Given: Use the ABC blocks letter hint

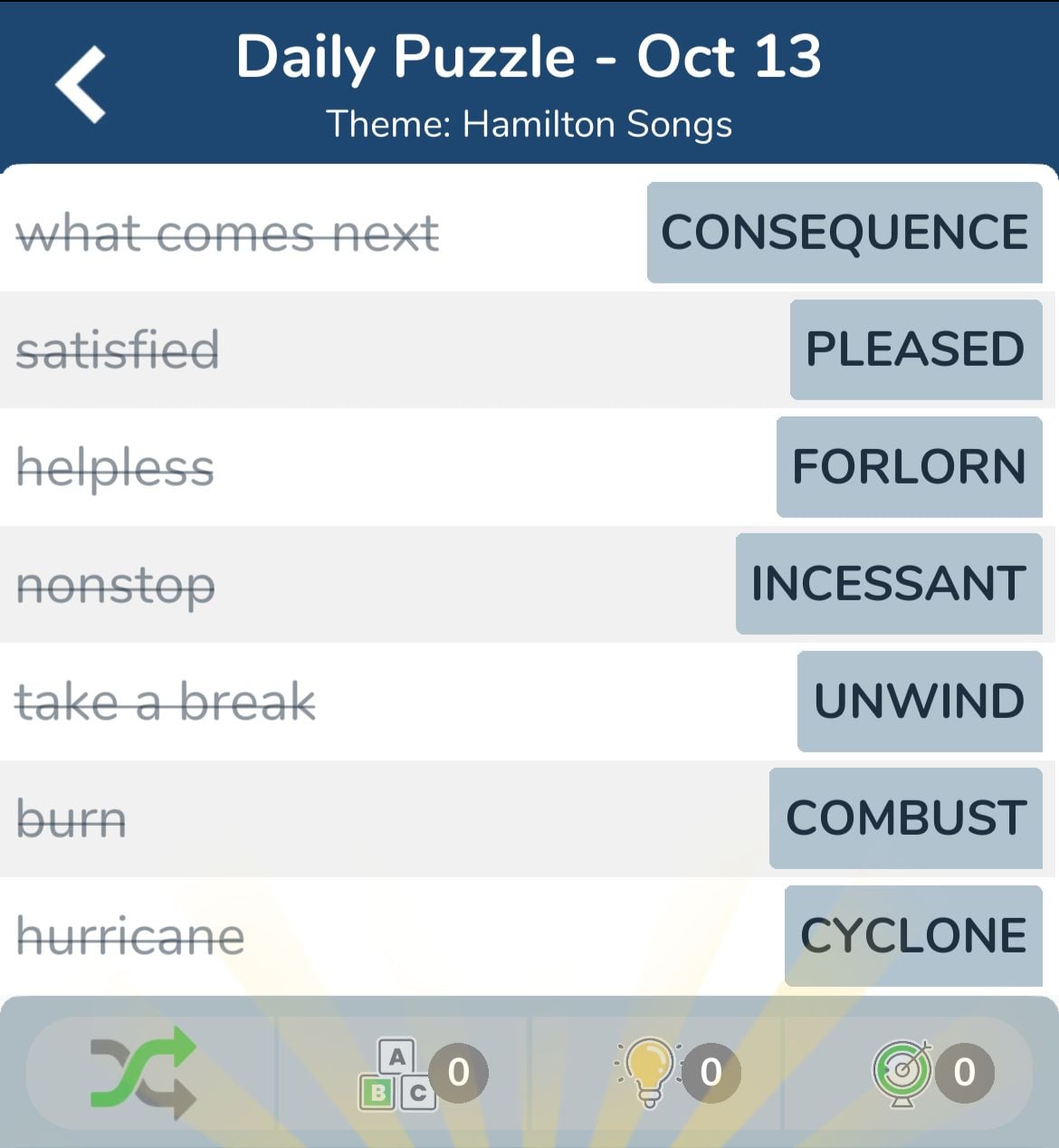Looking at the screenshot, I should tap(398, 1074).
